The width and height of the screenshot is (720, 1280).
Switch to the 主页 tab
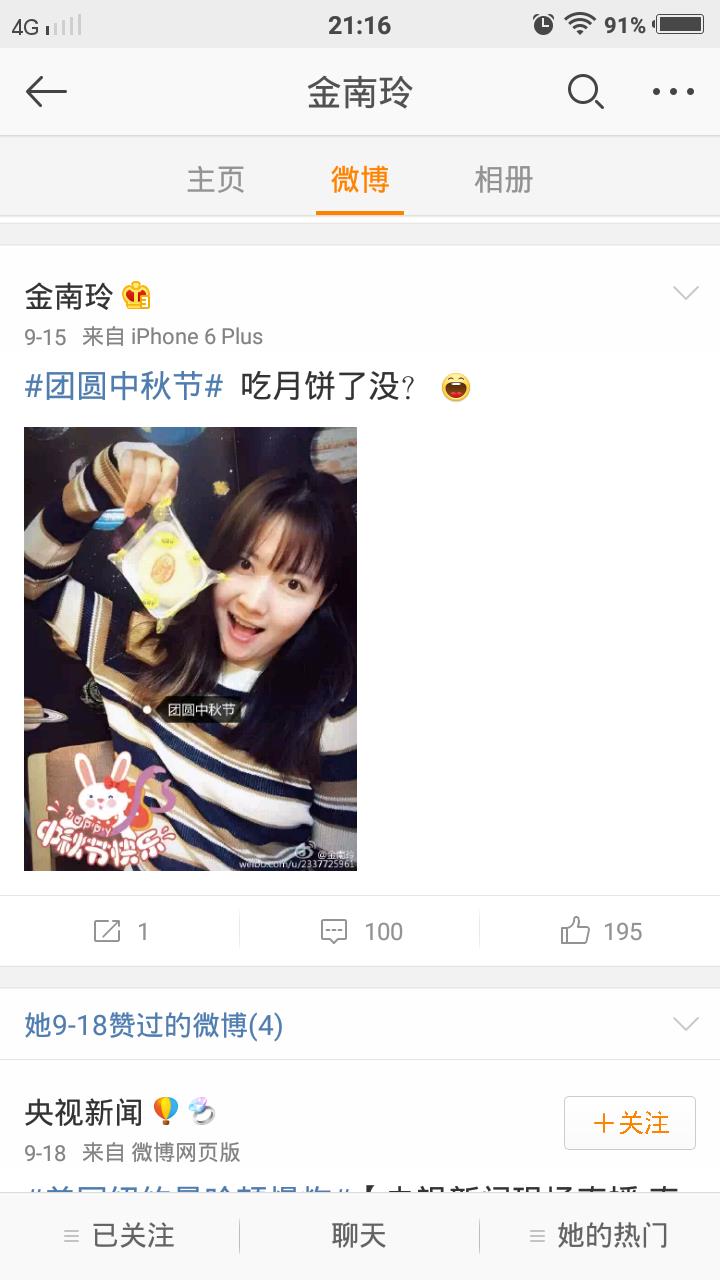(x=215, y=180)
